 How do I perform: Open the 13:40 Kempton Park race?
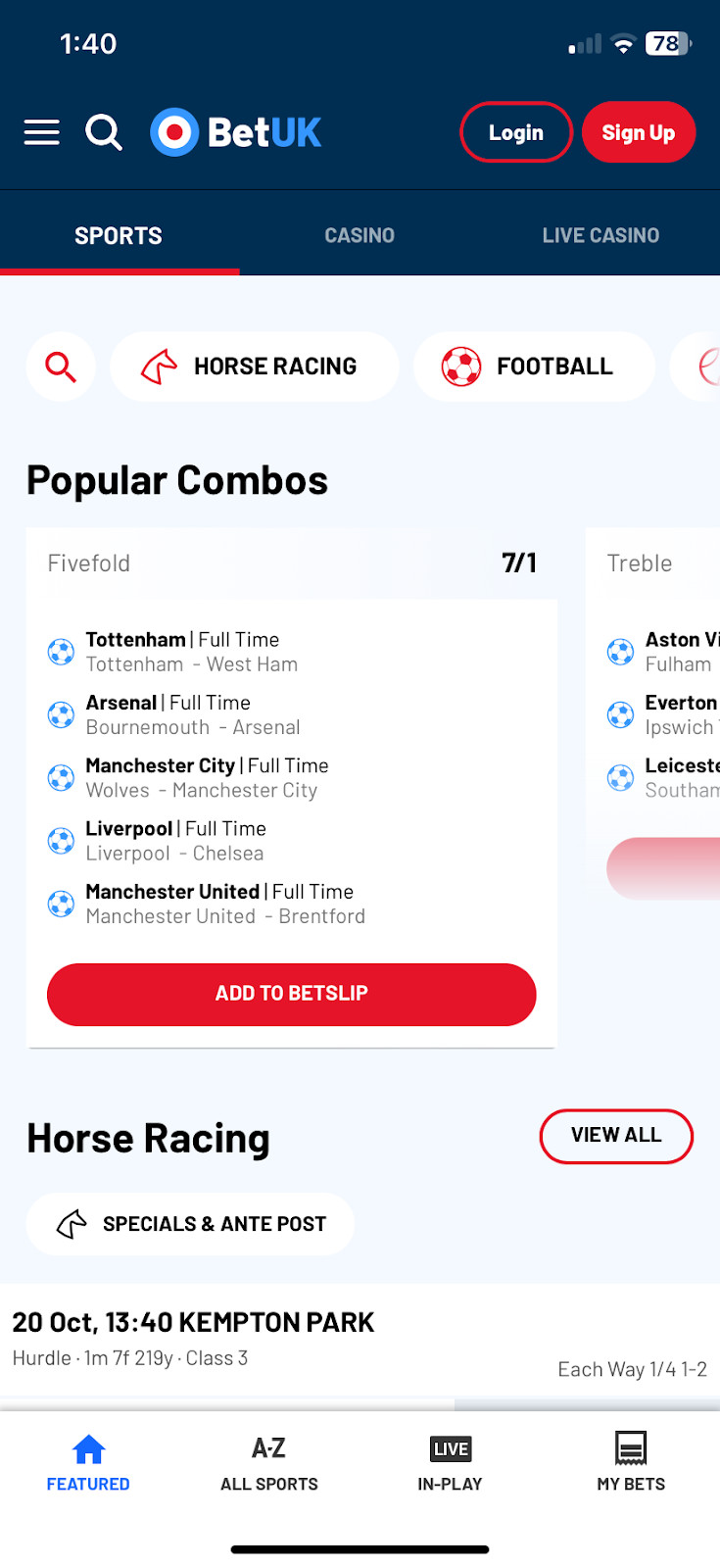(x=193, y=1323)
